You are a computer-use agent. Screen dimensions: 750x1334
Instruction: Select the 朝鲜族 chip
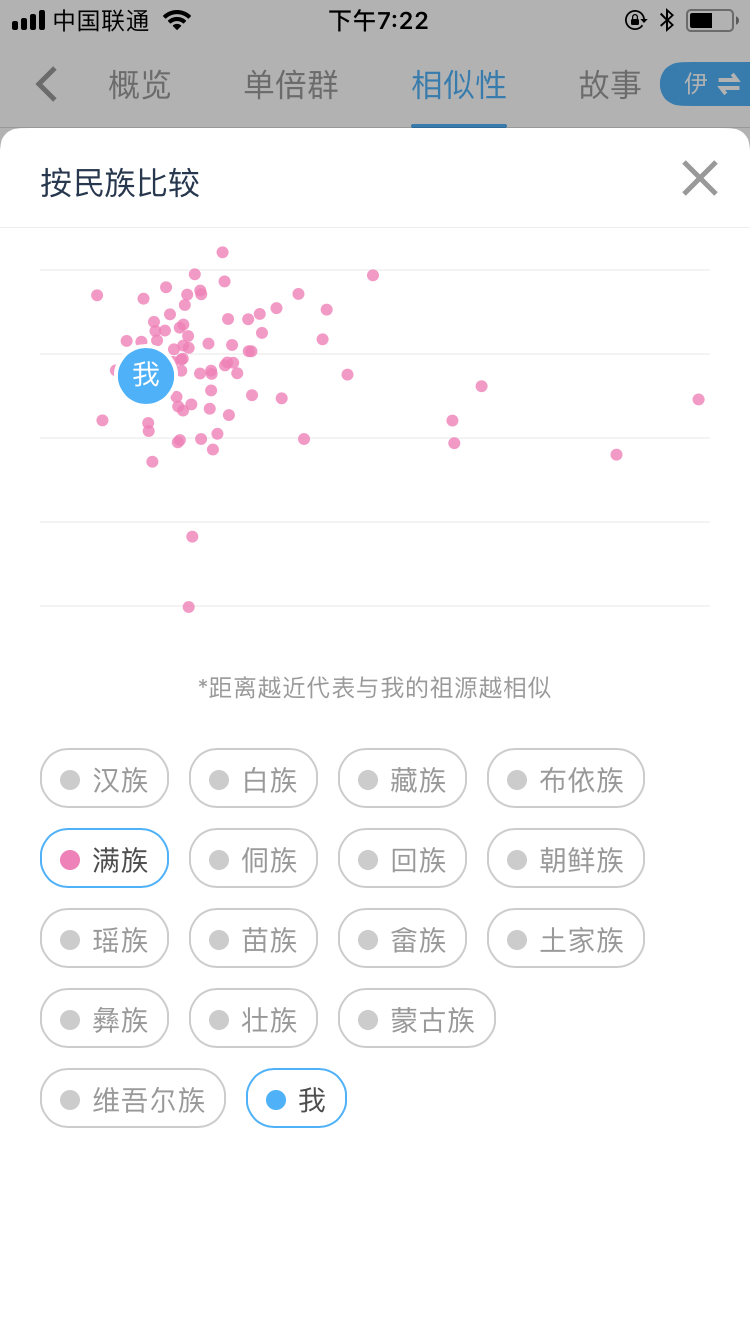coord(566,858)
